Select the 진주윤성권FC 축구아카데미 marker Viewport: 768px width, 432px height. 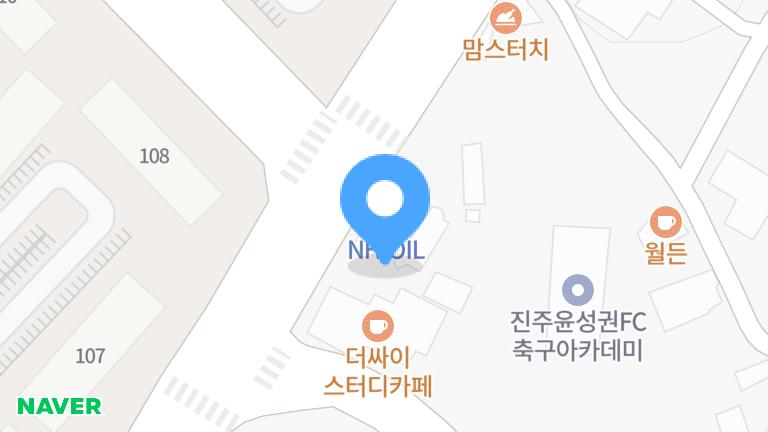pyautogui.click(x=578, y=291)
